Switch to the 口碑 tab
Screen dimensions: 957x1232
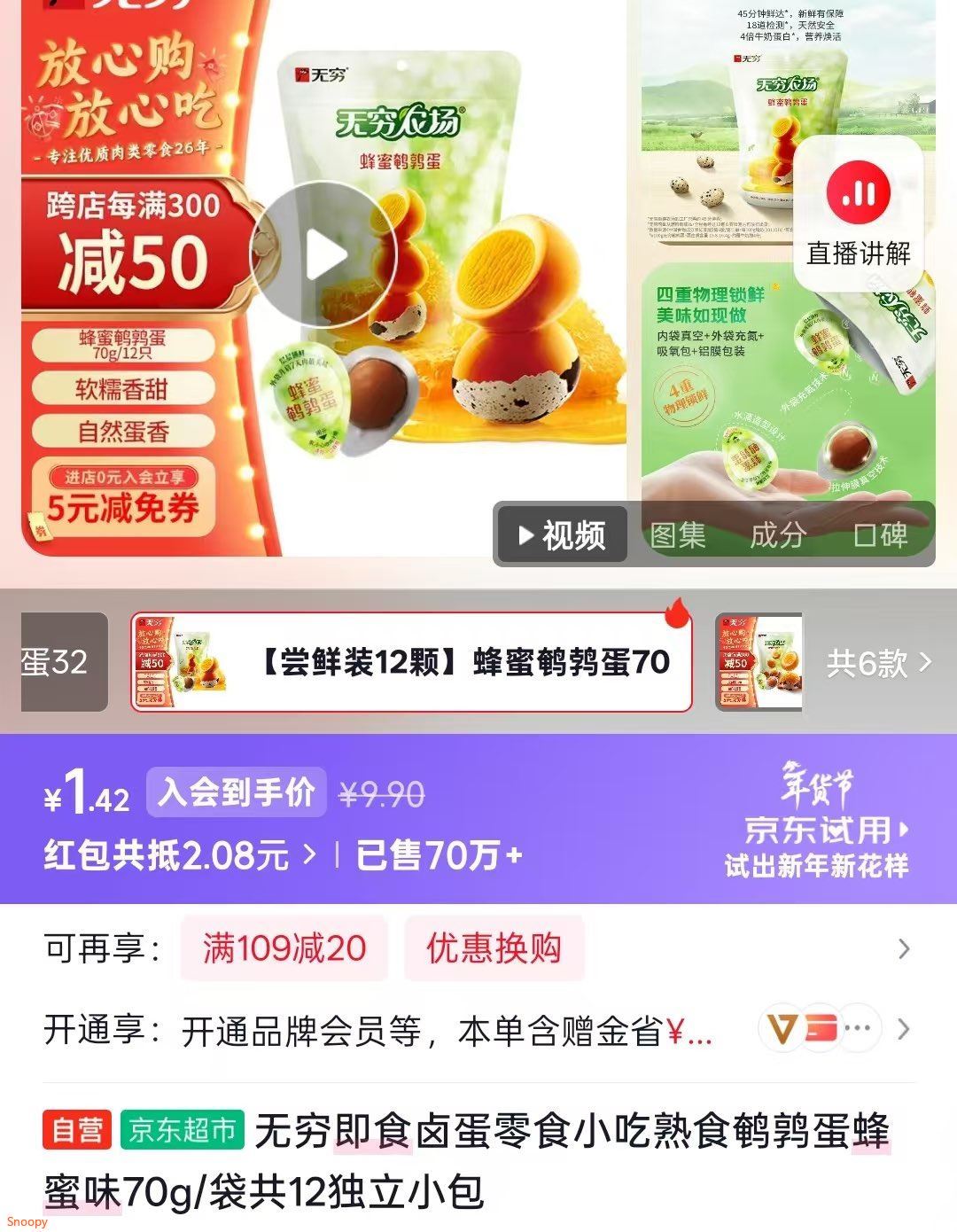tap(880, 534)
